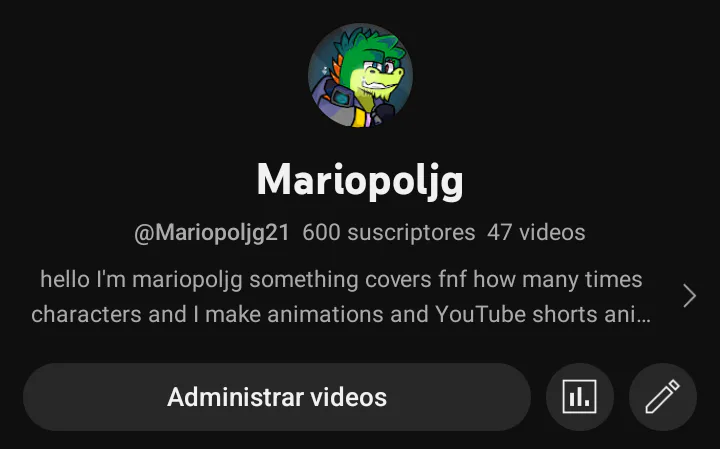
Task: Edit channel with the pencil icon
Action: tap(663, 397)
